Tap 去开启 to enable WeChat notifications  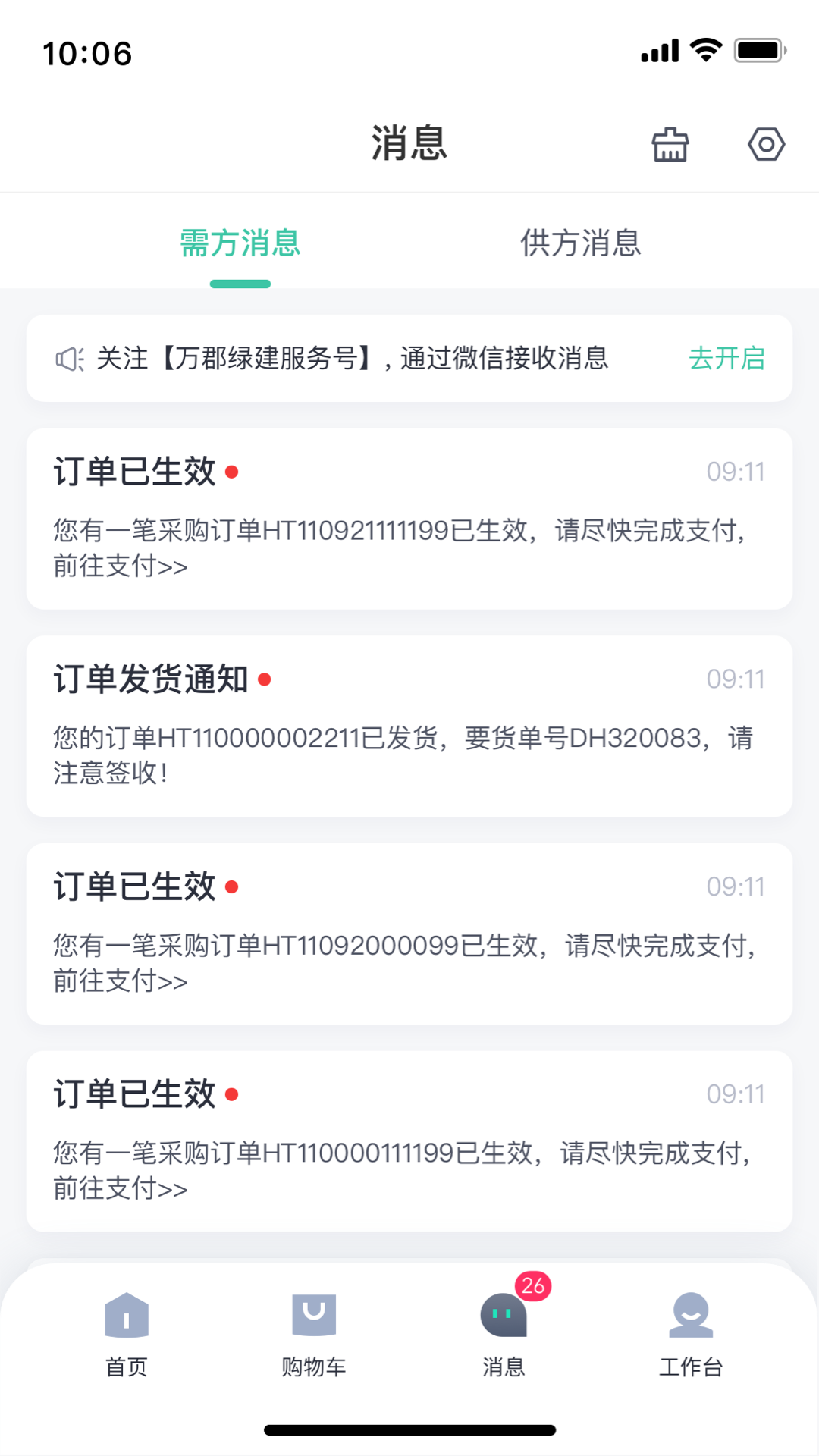(726, 358)
